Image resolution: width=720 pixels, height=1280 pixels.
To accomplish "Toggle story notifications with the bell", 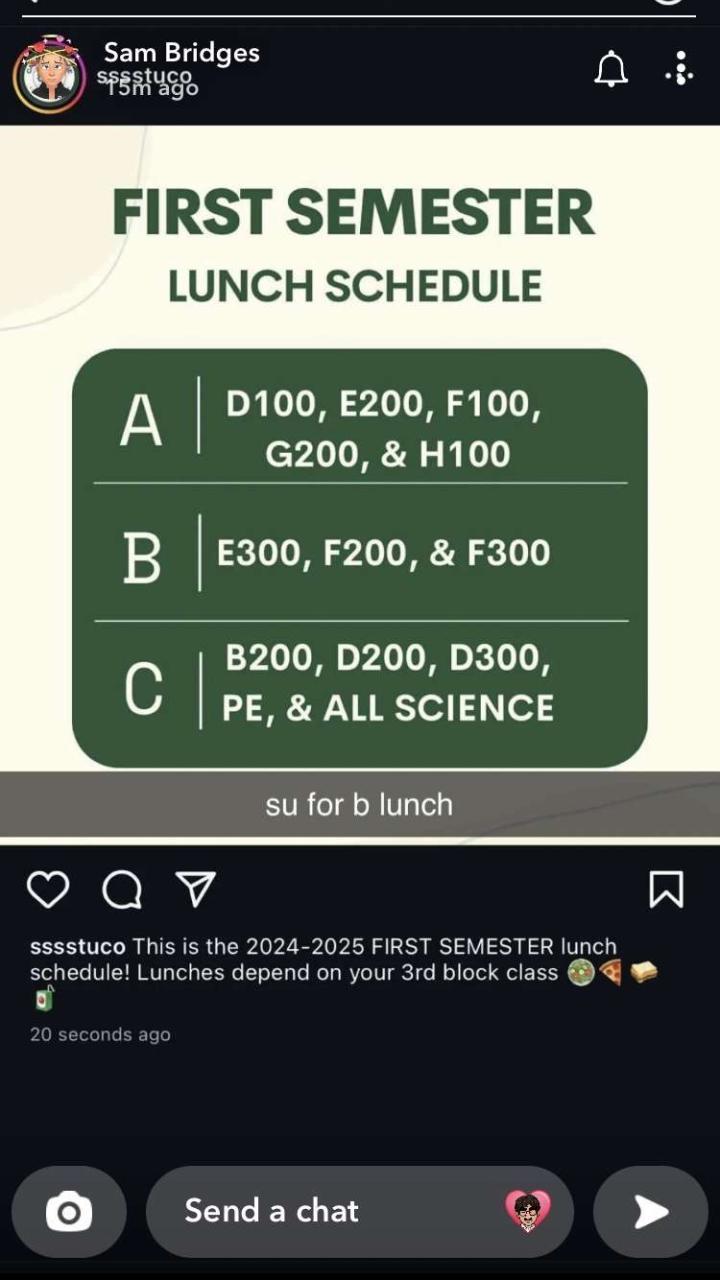I will [611, 70].
